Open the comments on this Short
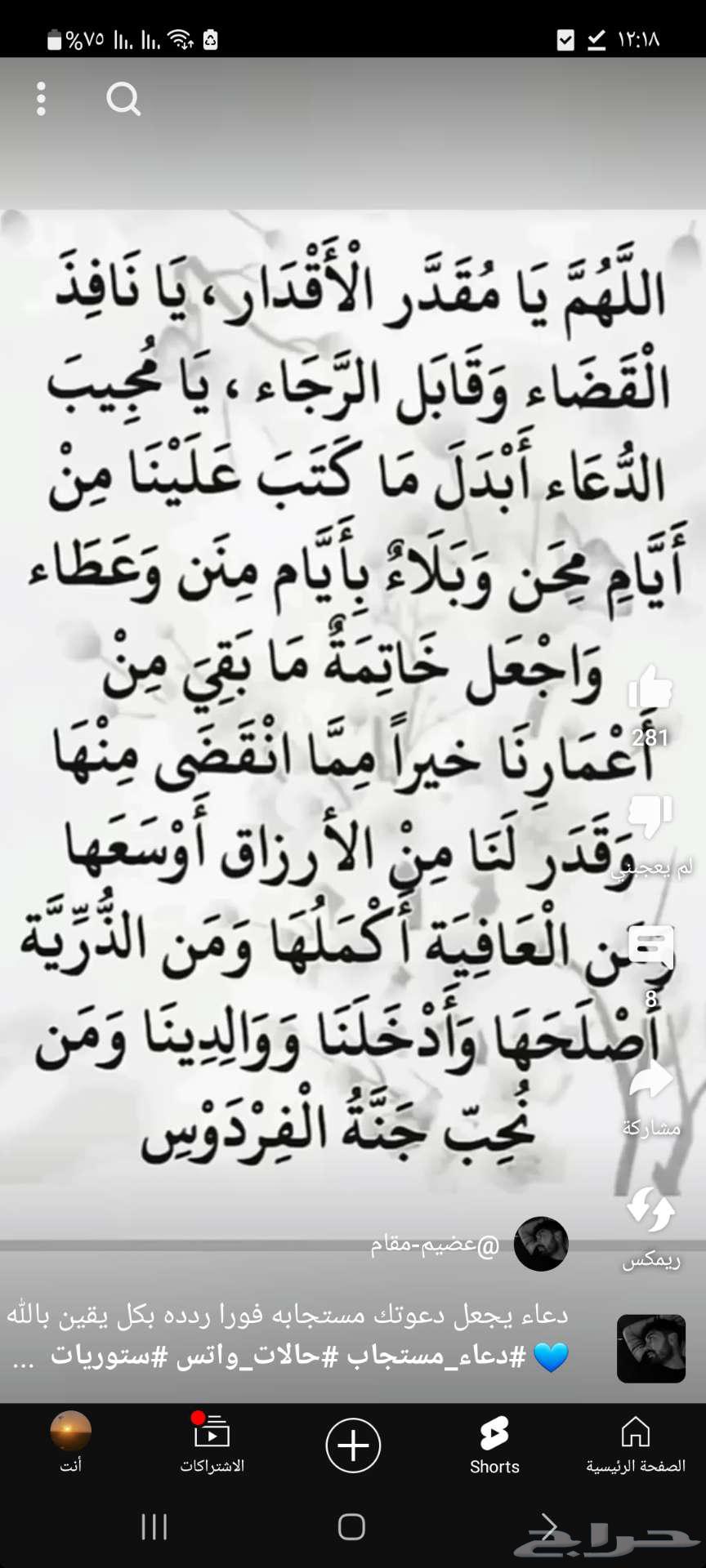 coord(650,947)
